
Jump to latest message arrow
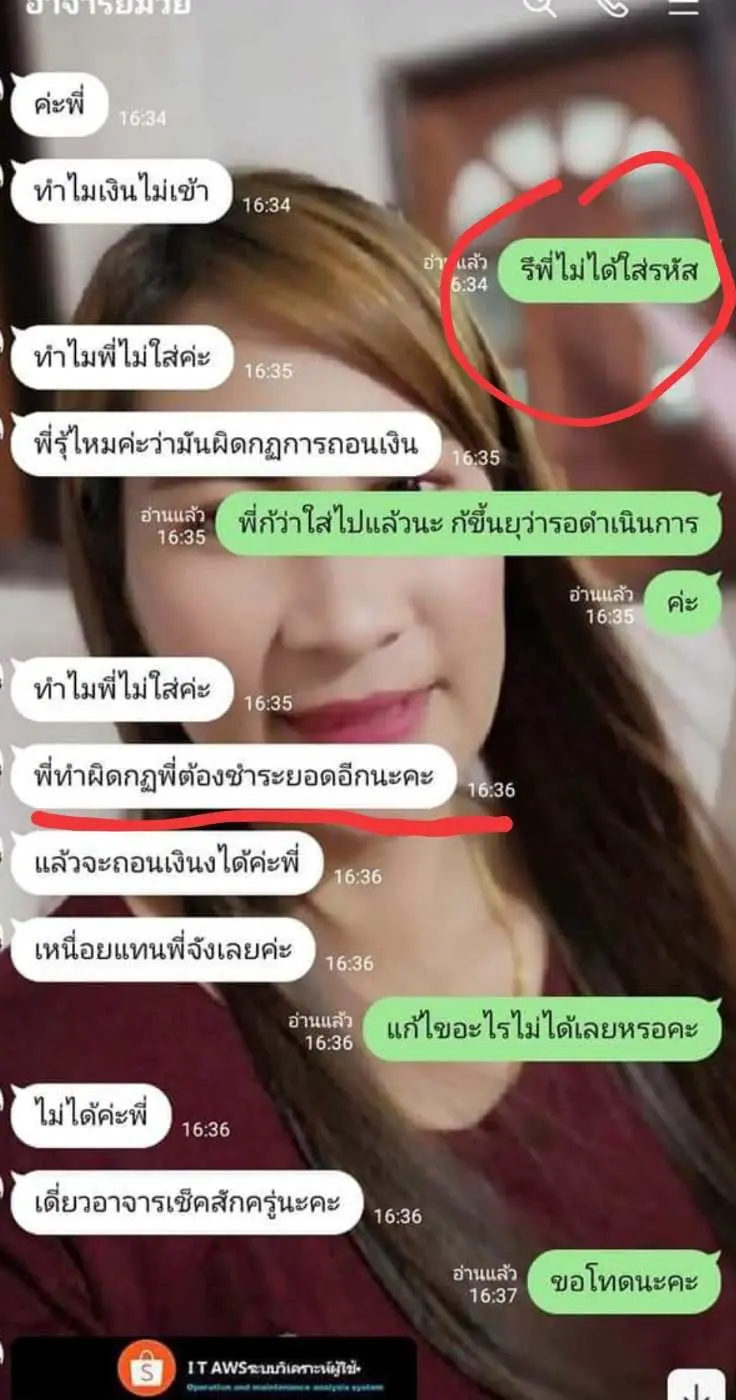tap(696, 1387)
